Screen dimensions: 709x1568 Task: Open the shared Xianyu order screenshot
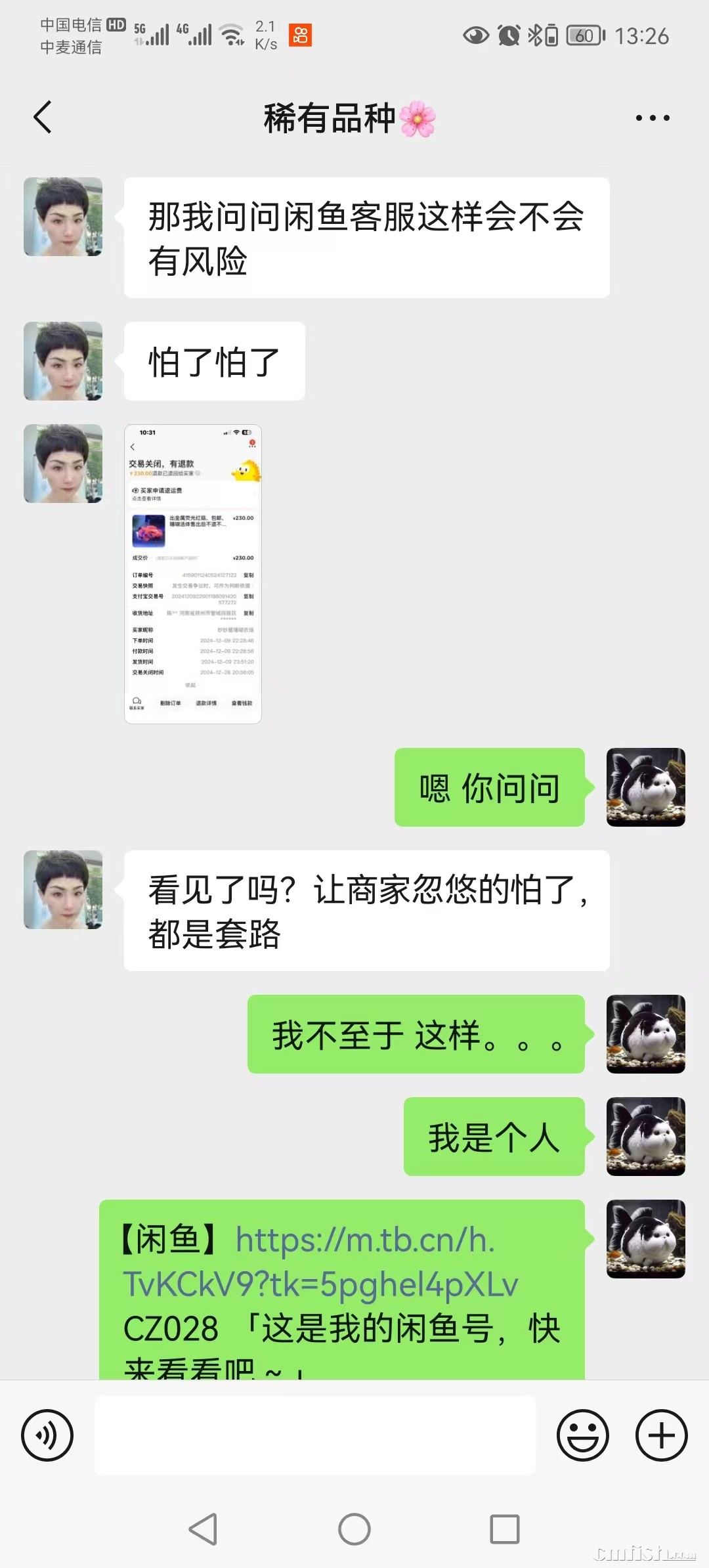click(x=193, y=573)
